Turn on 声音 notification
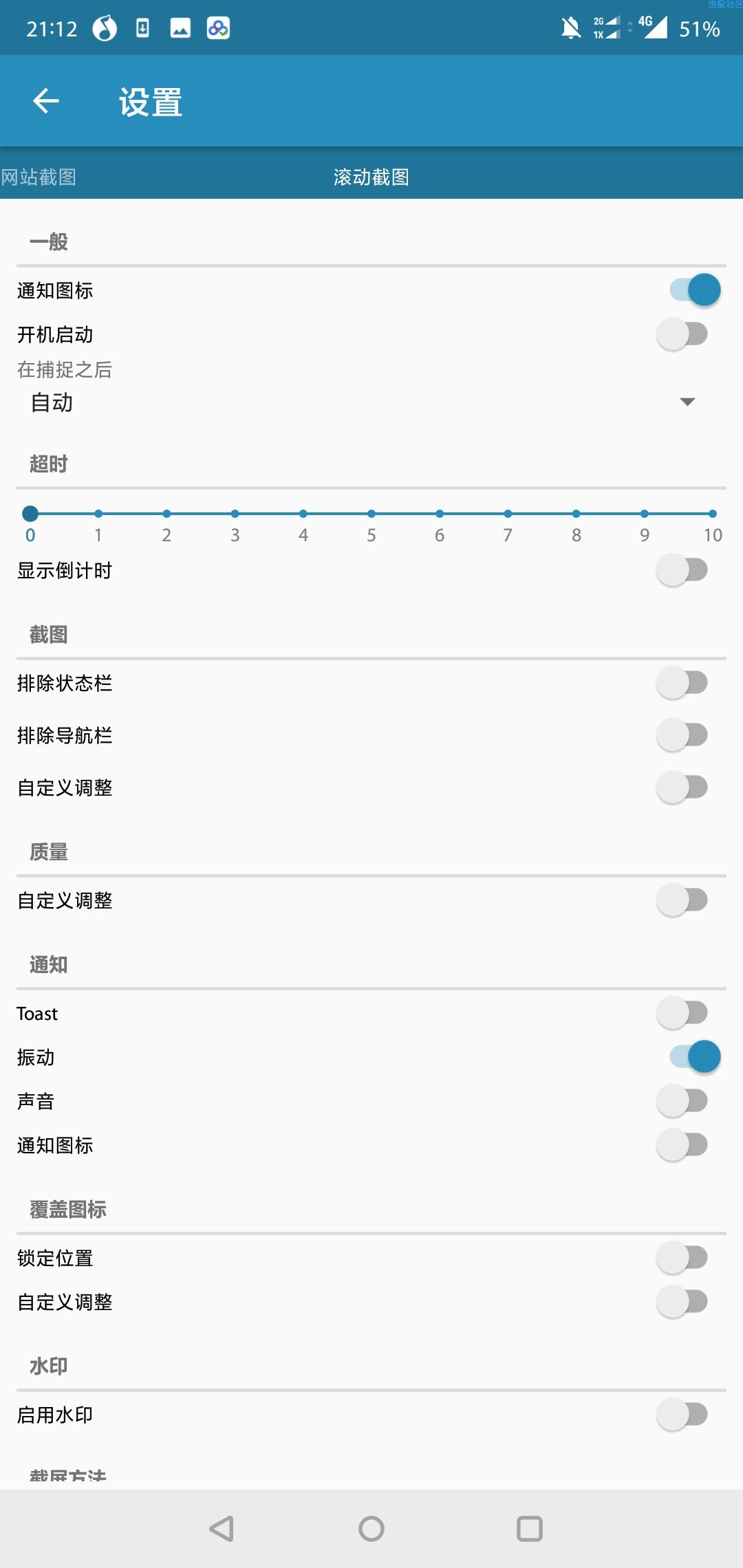The width and height of the screenshot is (743, 1568). [682, 1101]
